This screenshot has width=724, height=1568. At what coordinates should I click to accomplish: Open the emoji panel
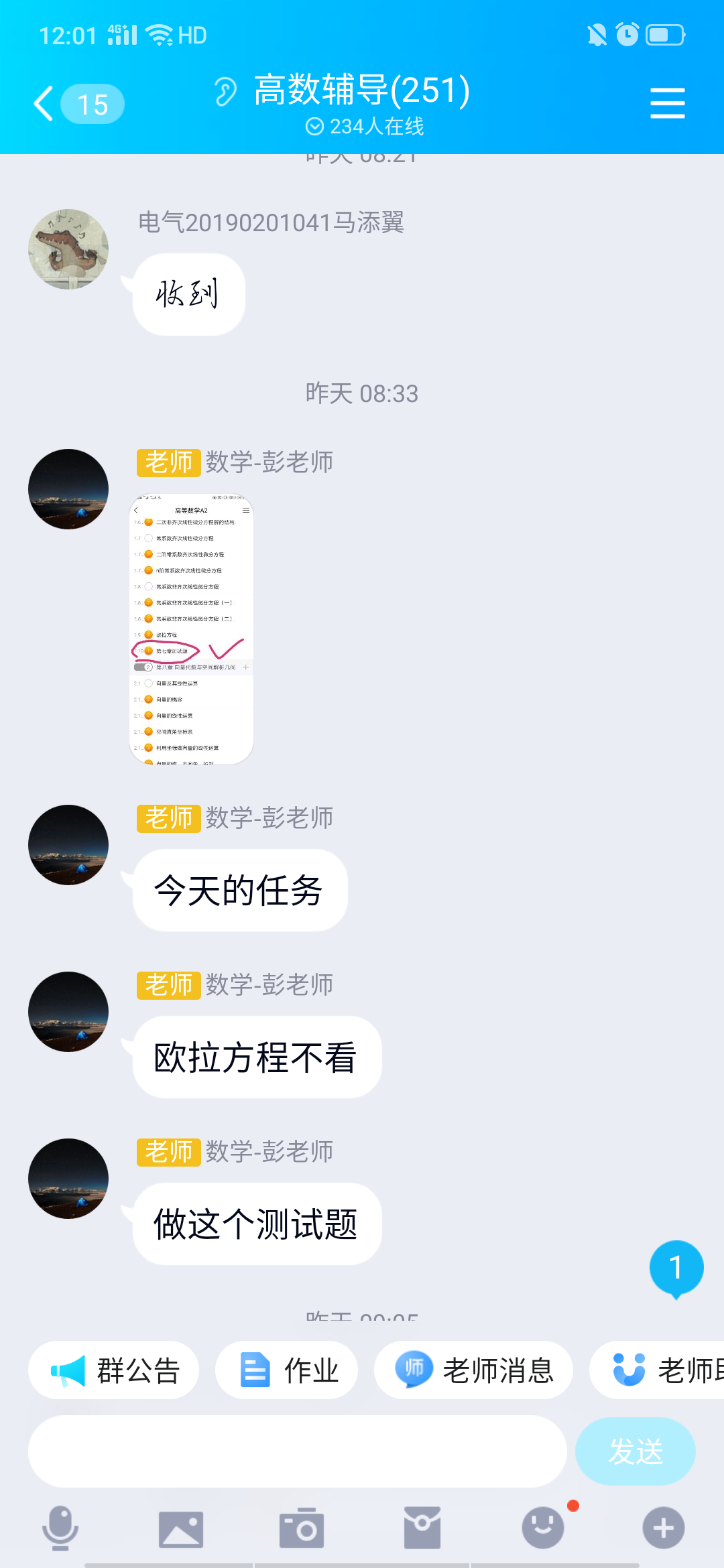pyautogui.click(x=543, y=1528)
